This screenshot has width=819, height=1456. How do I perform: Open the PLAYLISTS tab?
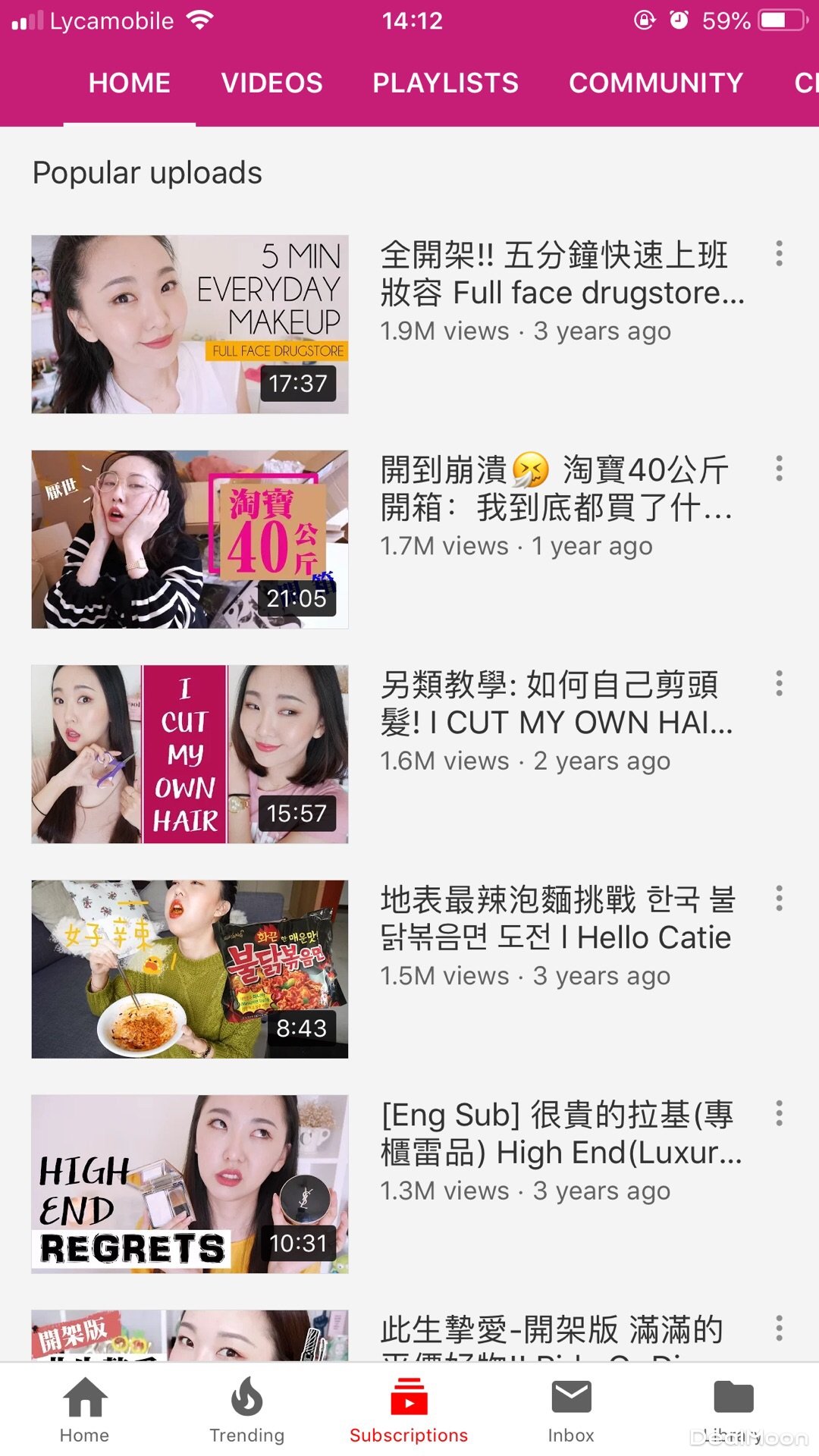(445, 83)
